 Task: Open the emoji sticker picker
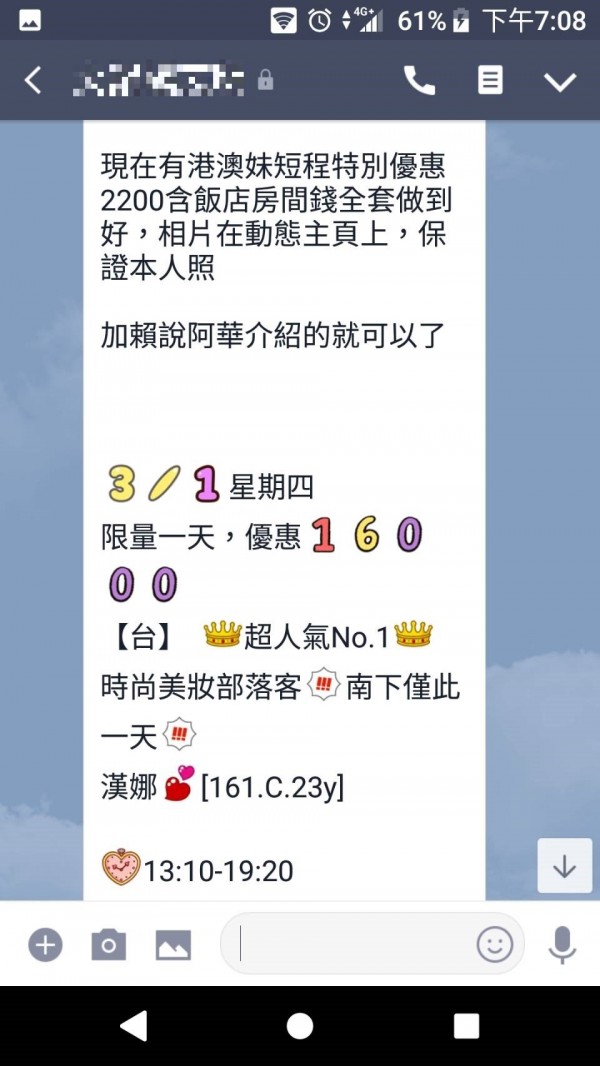495,944
